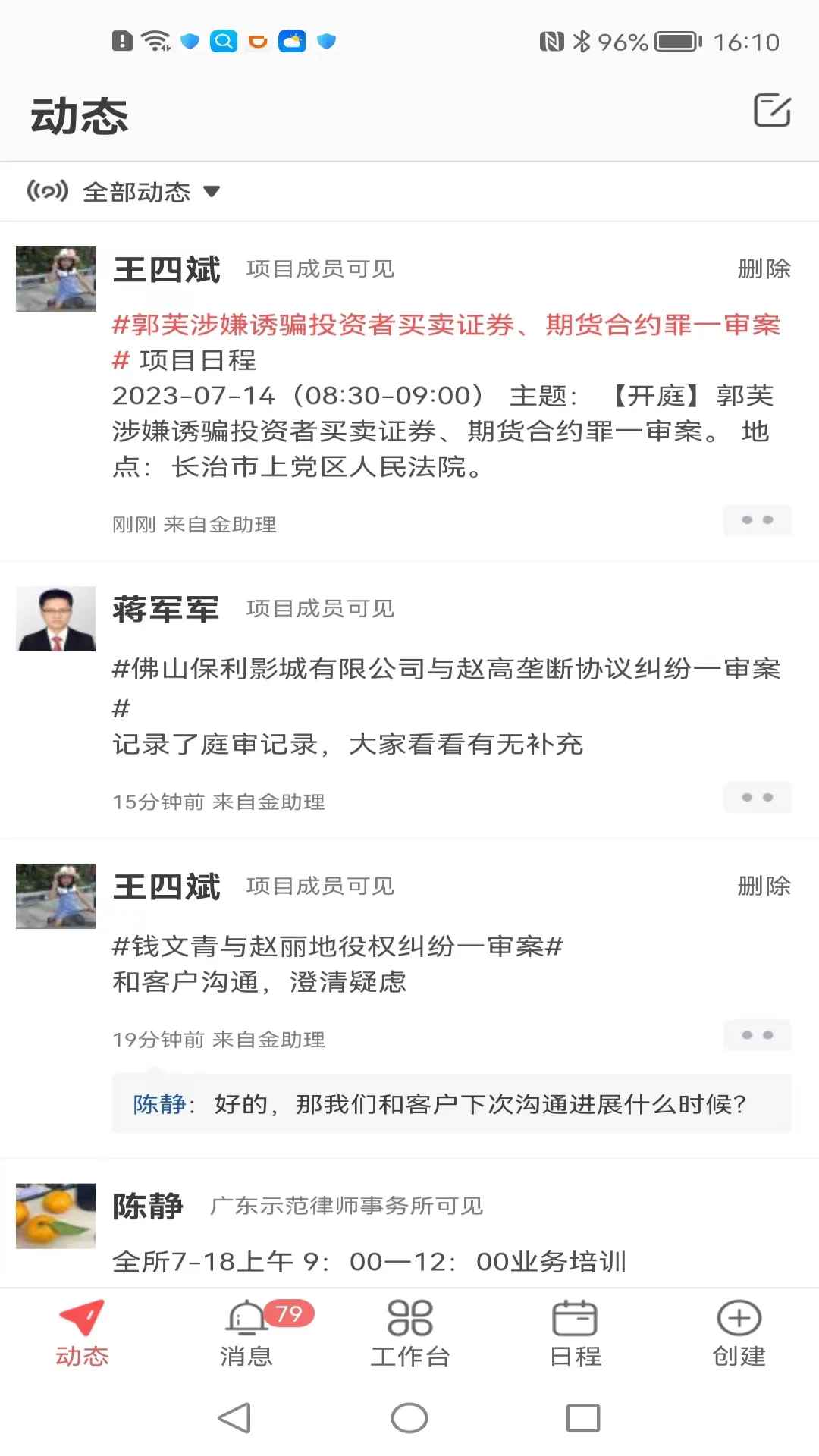Delete 王四斌's post about 钱文青 case
The image size is (819, 1456).
coord(764,886)
